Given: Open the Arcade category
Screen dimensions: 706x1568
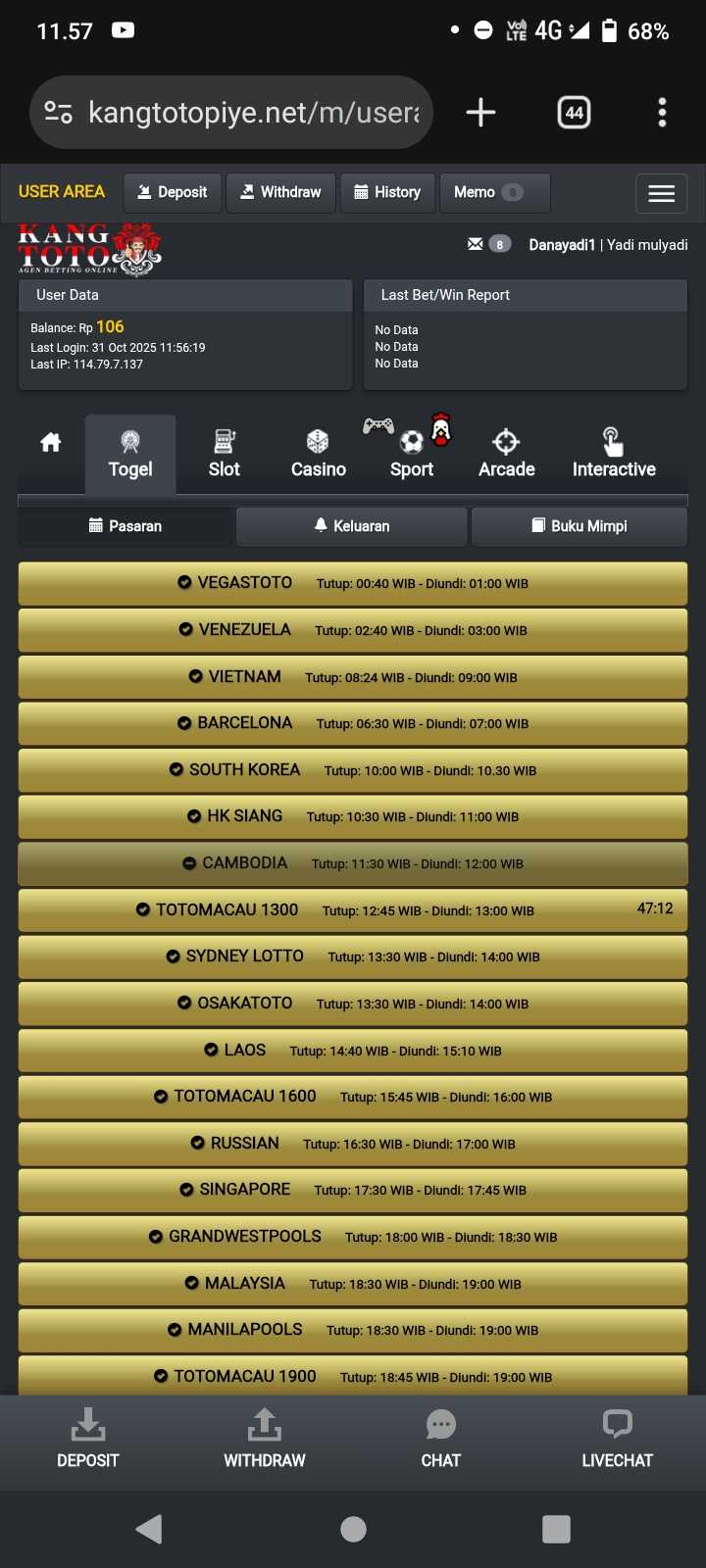Looking at the screenshot, I should 506,455.
